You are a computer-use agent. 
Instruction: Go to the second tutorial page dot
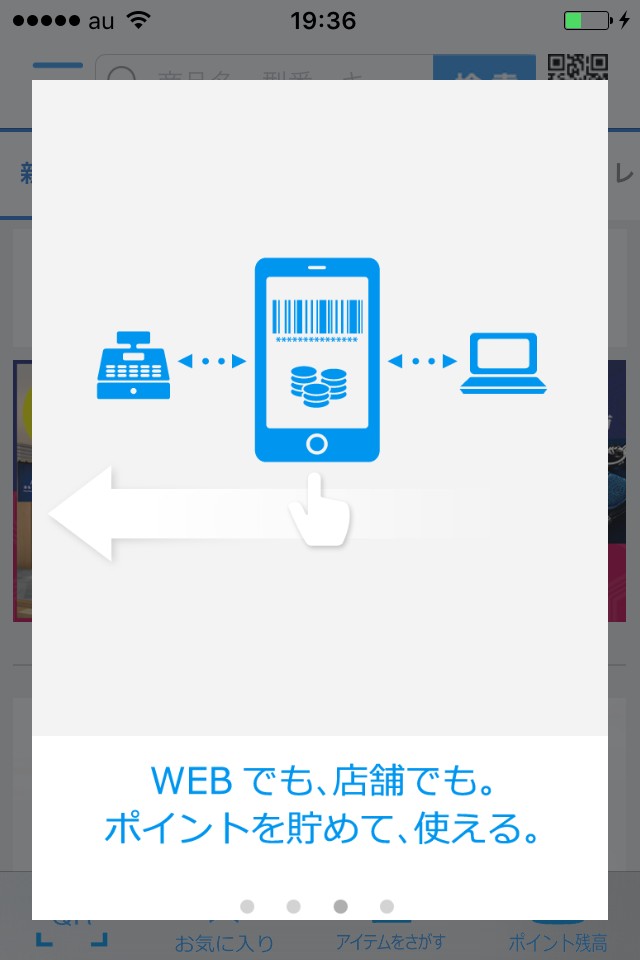click(x=294, y=906)
